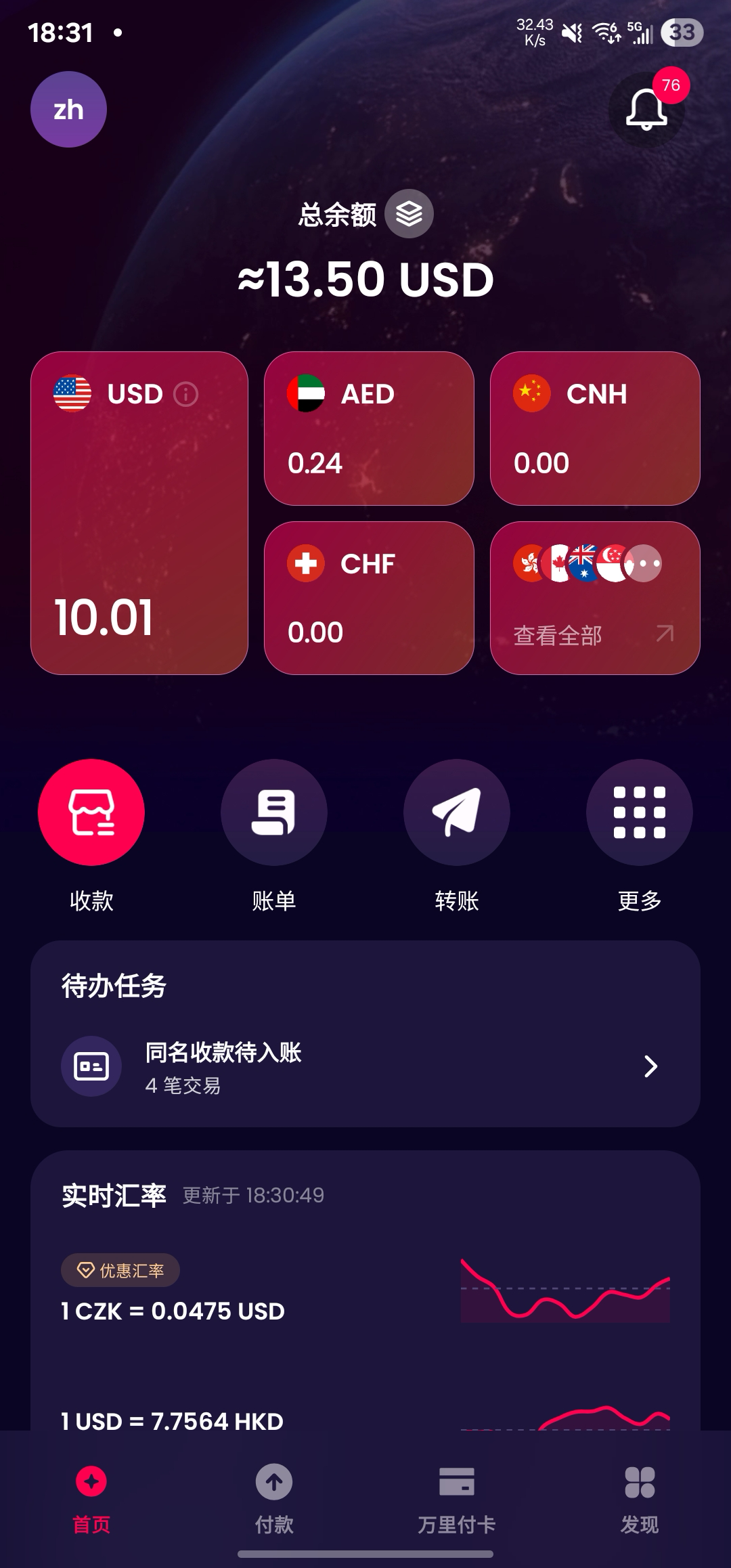Open the 更多 more menu
This screenshot has width=731, height=1568.
(x=640, y=812)
